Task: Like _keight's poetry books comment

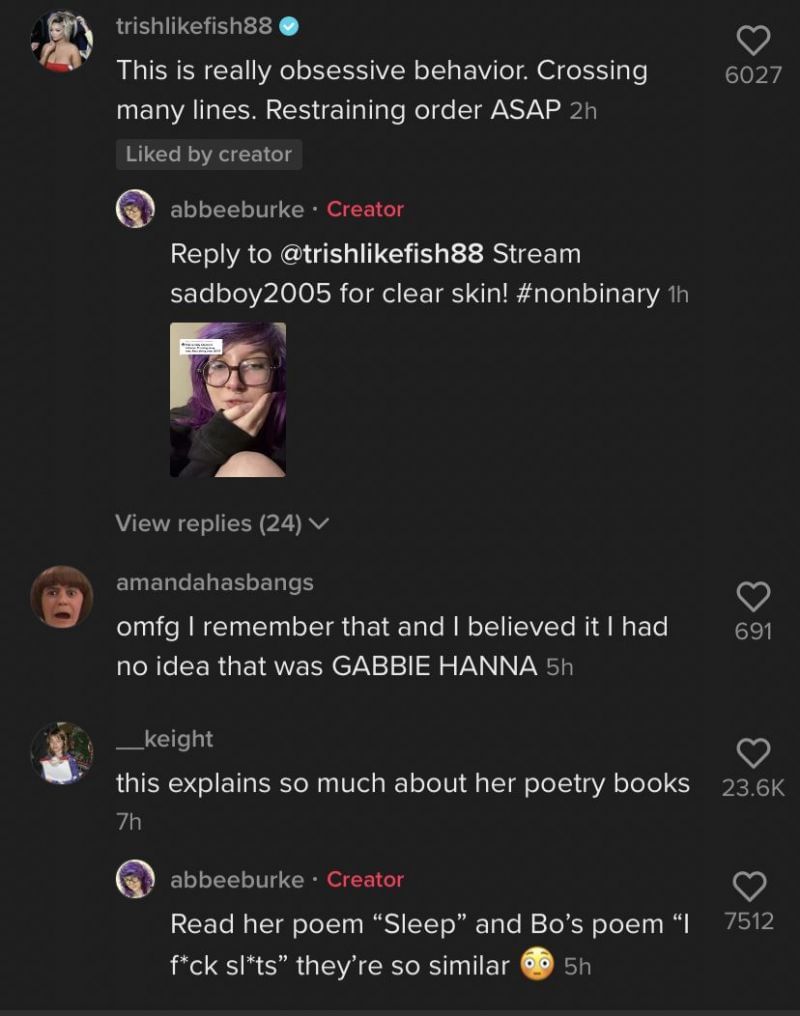Action: pos(753,752)
